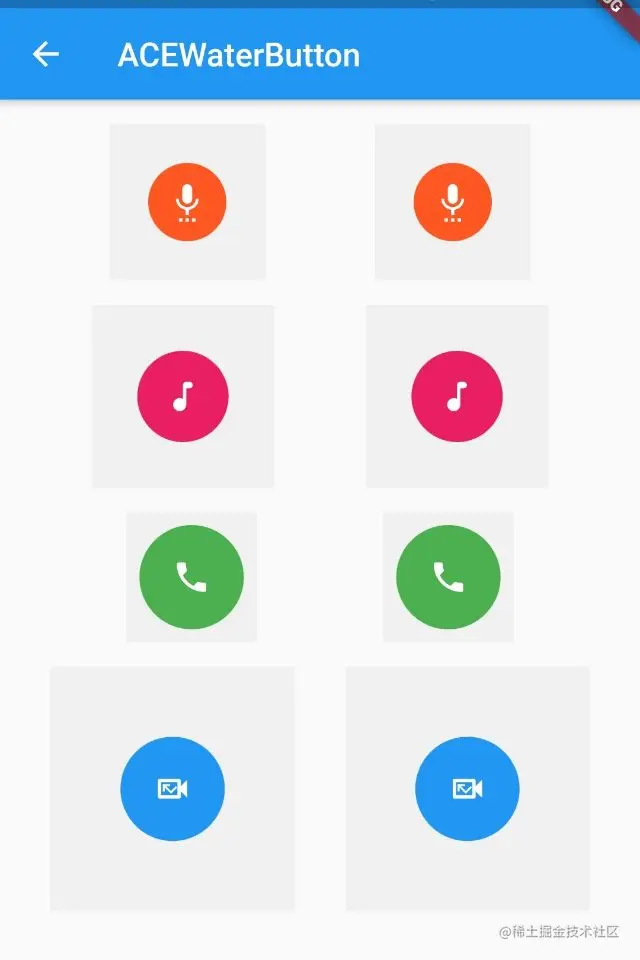Start the left blue video call button
This screenshot has width=640, height=960.
click(172, 789)
